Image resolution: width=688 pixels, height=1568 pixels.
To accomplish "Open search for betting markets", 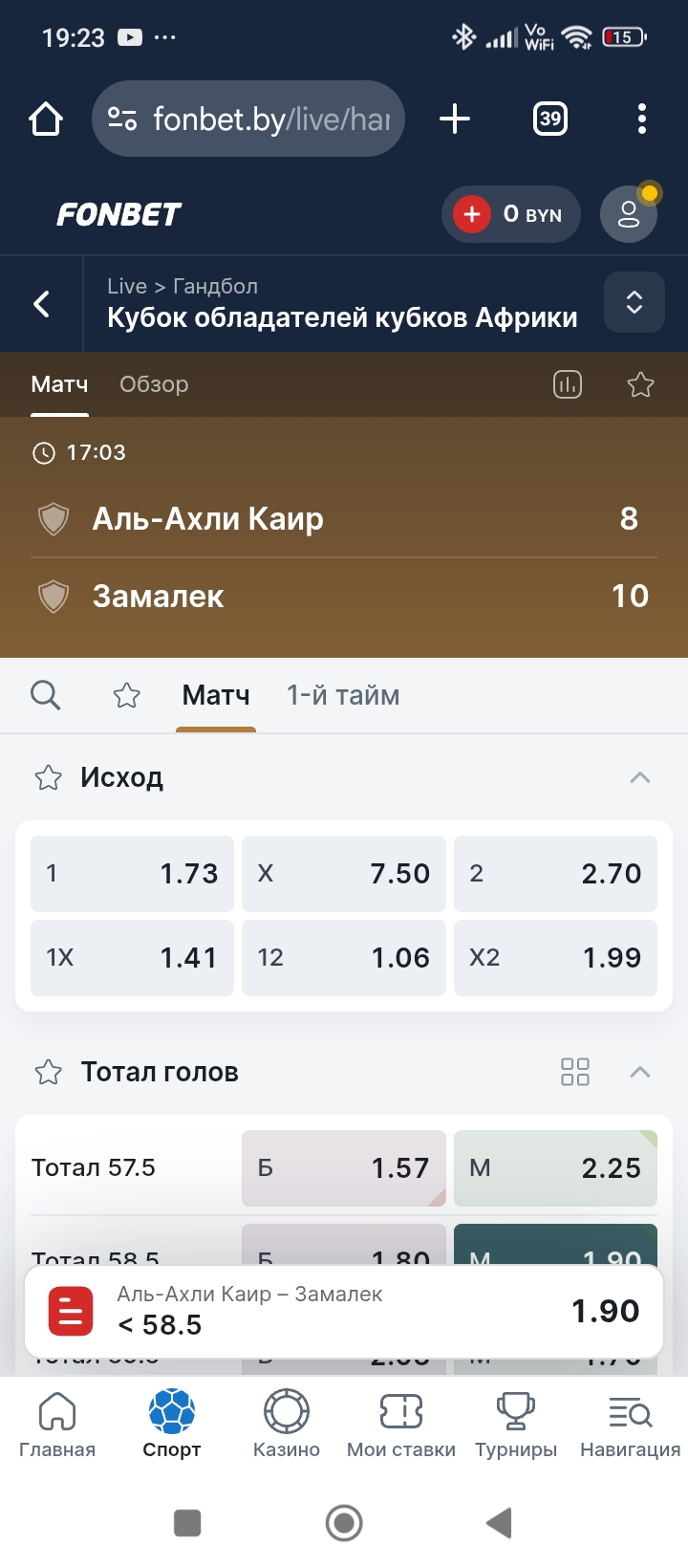I will [46, 695].
